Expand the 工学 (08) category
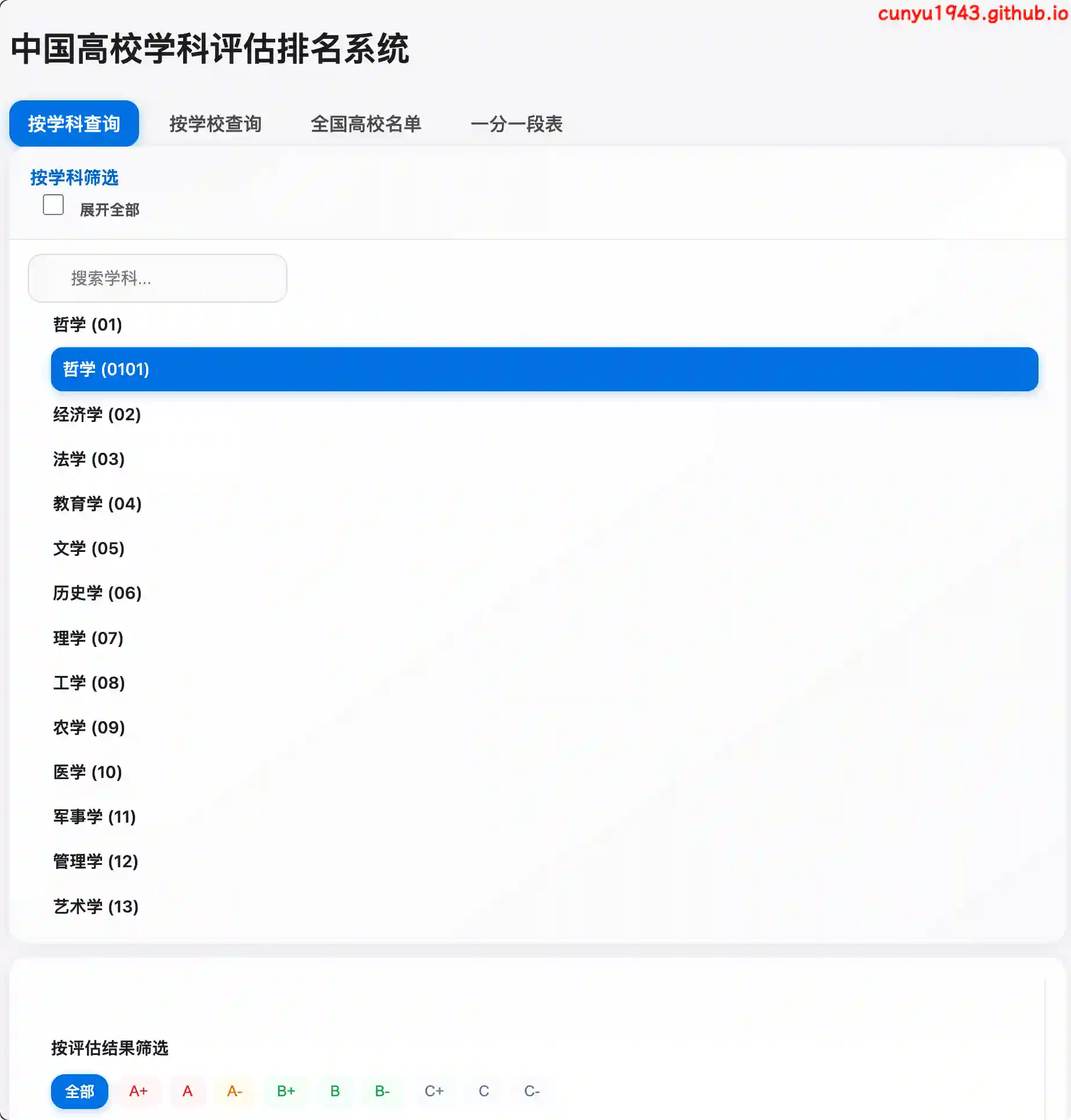Image resolution: width=1071 pixels, height=1120 pixels. (89, 683)
